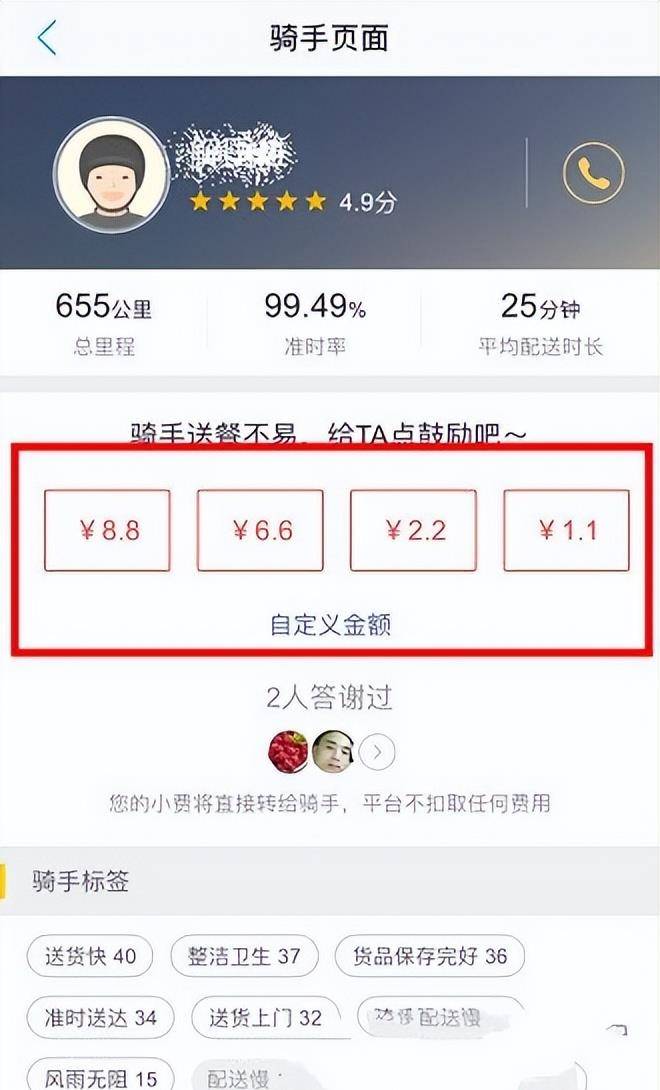The height and width of the screenshot is (1090, 660).
Task: Go back from the rider page
Action: pyautogui.click(x=46, y=38)
